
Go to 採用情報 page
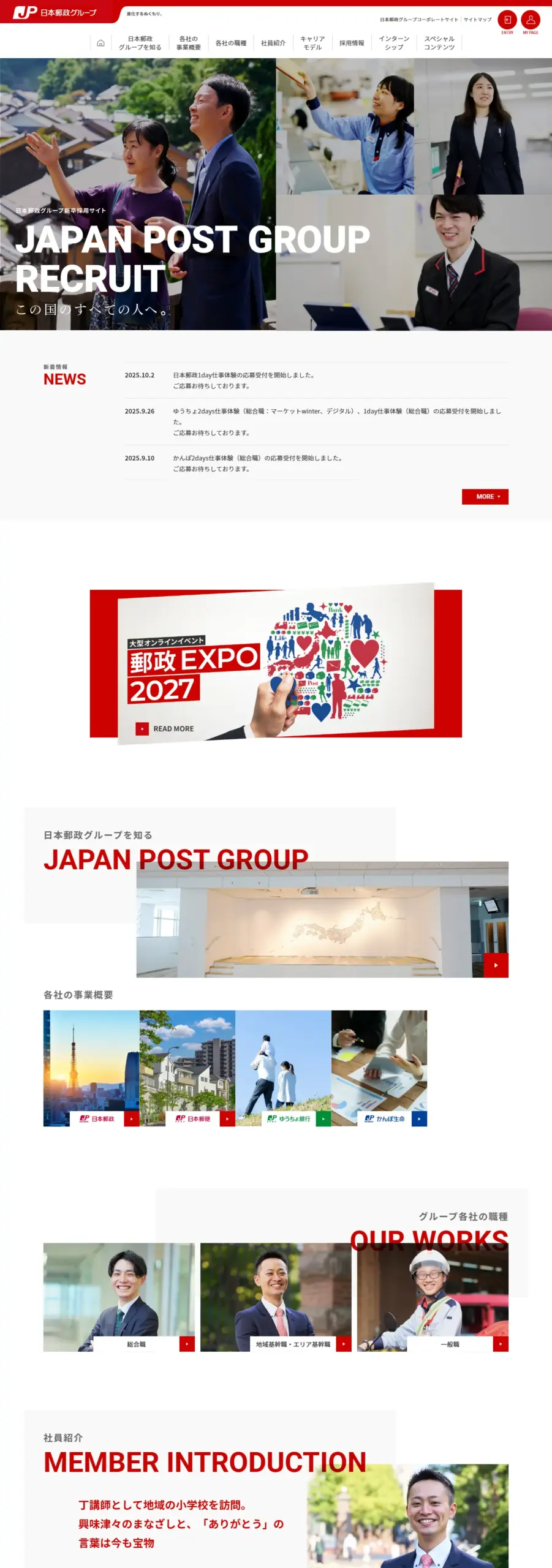pyautogui.click(x=352, y=43)
